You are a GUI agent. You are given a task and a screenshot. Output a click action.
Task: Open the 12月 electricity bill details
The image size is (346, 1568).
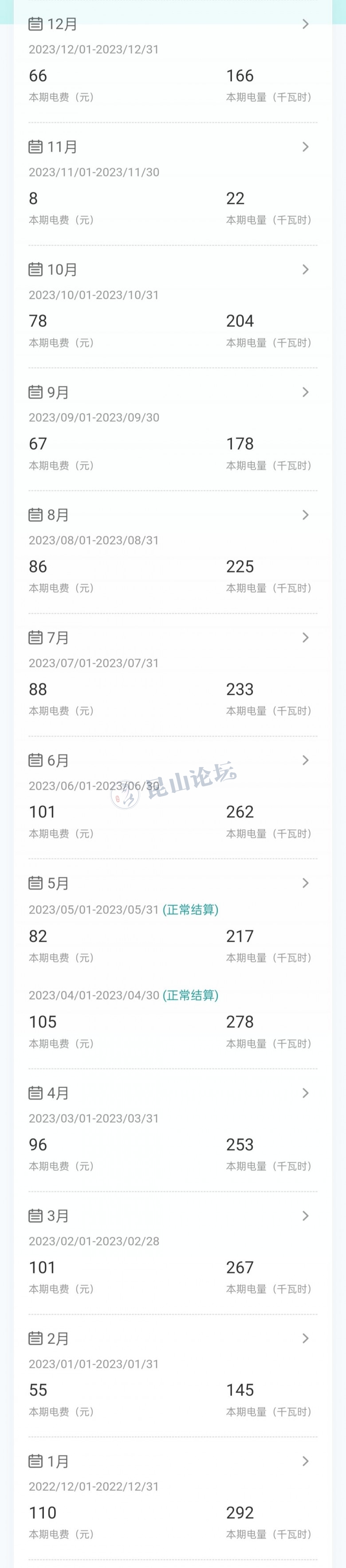tap(305, 24)
